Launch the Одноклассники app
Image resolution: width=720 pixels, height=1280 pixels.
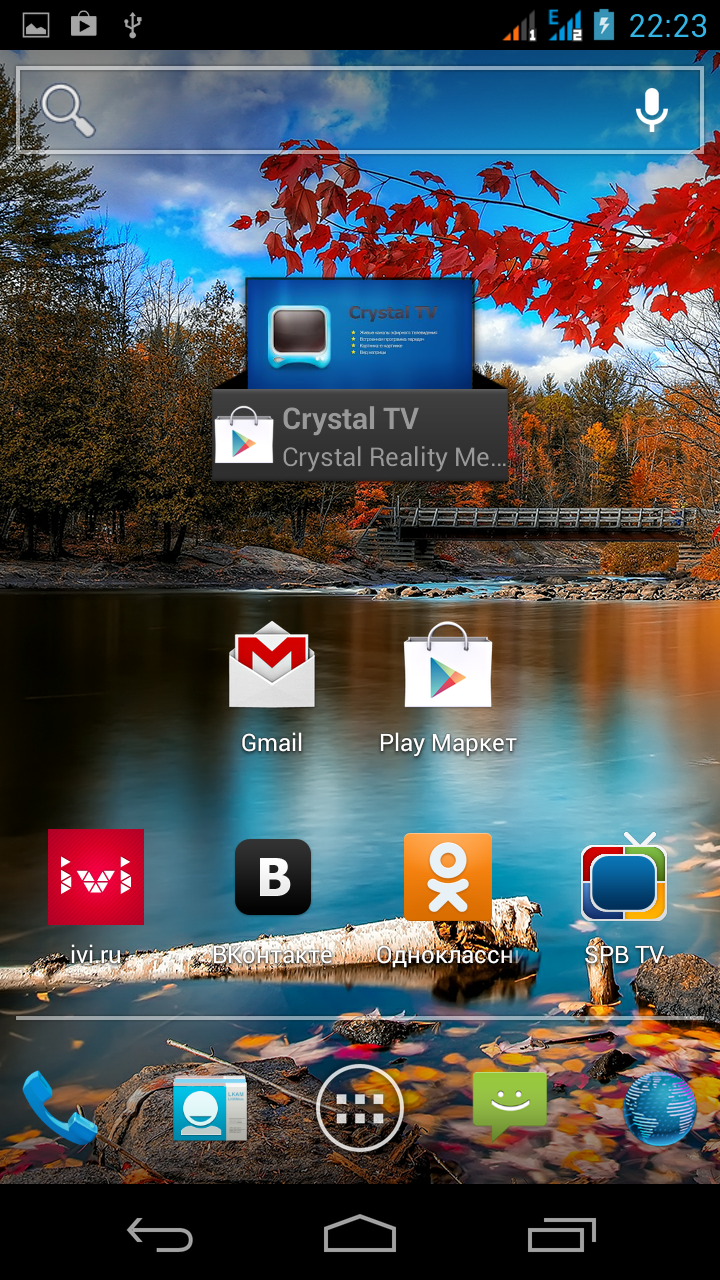447,877
